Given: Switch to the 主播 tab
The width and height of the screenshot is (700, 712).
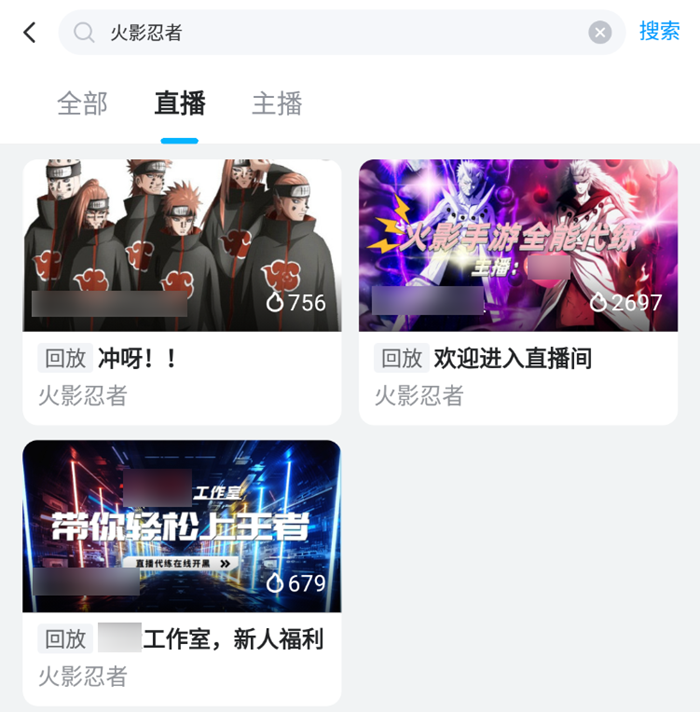Looking at the screenshot, I should pos(277,104).
